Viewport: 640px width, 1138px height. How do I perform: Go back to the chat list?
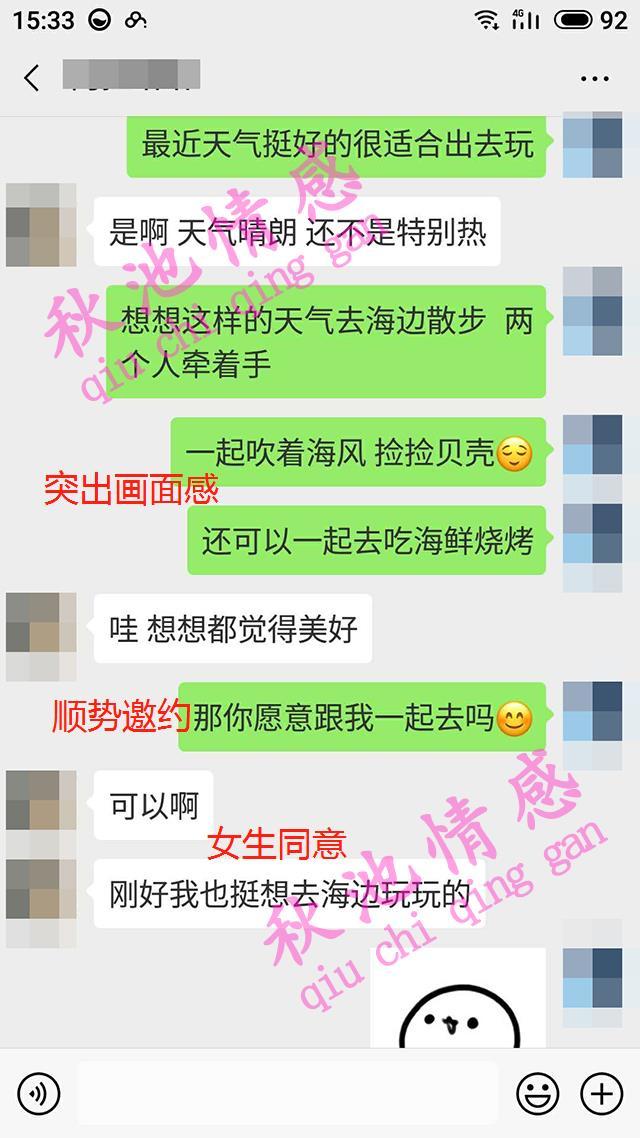point(32,78)
